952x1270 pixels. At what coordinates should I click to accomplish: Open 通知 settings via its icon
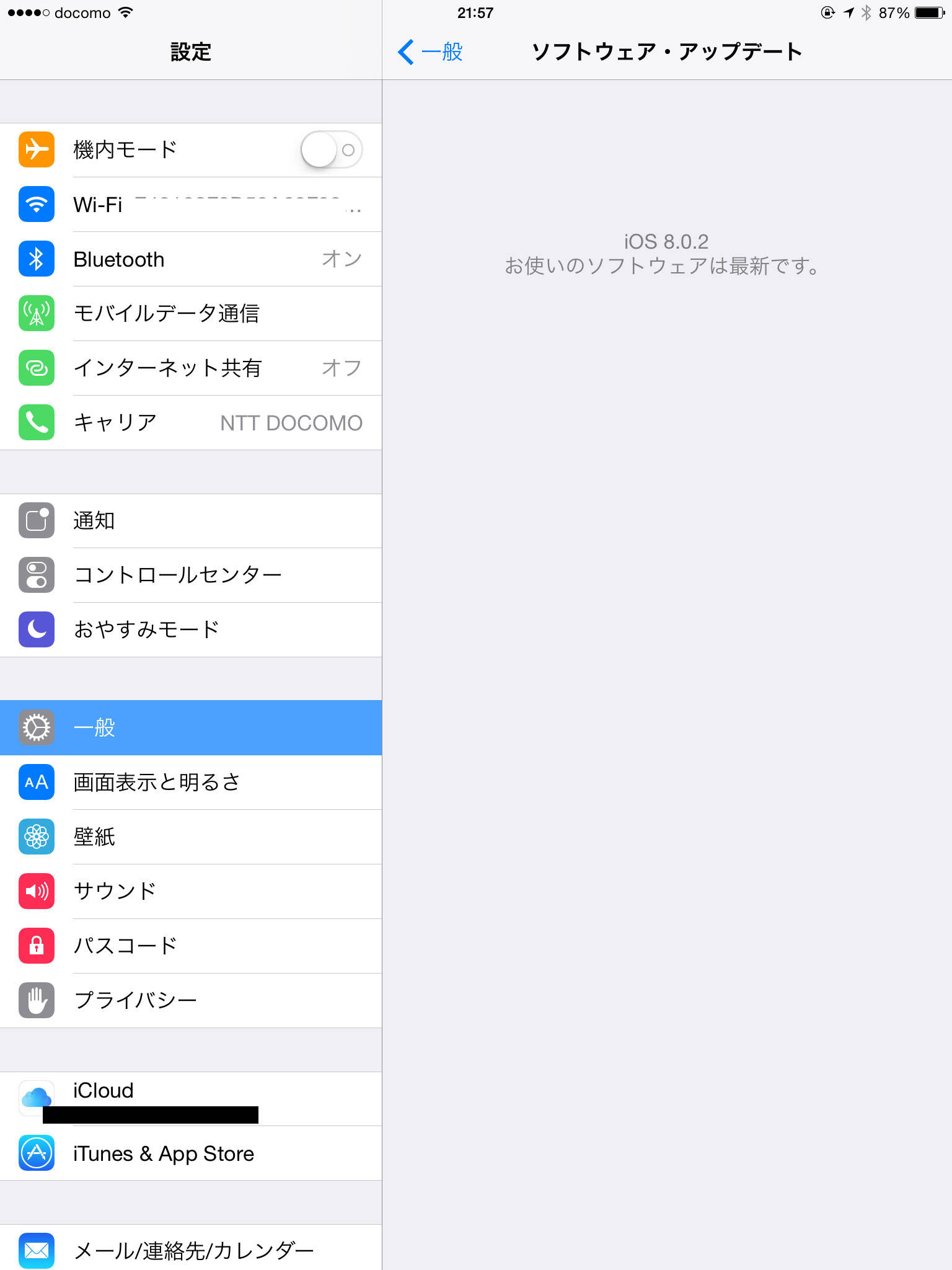[x=36, y=521]
